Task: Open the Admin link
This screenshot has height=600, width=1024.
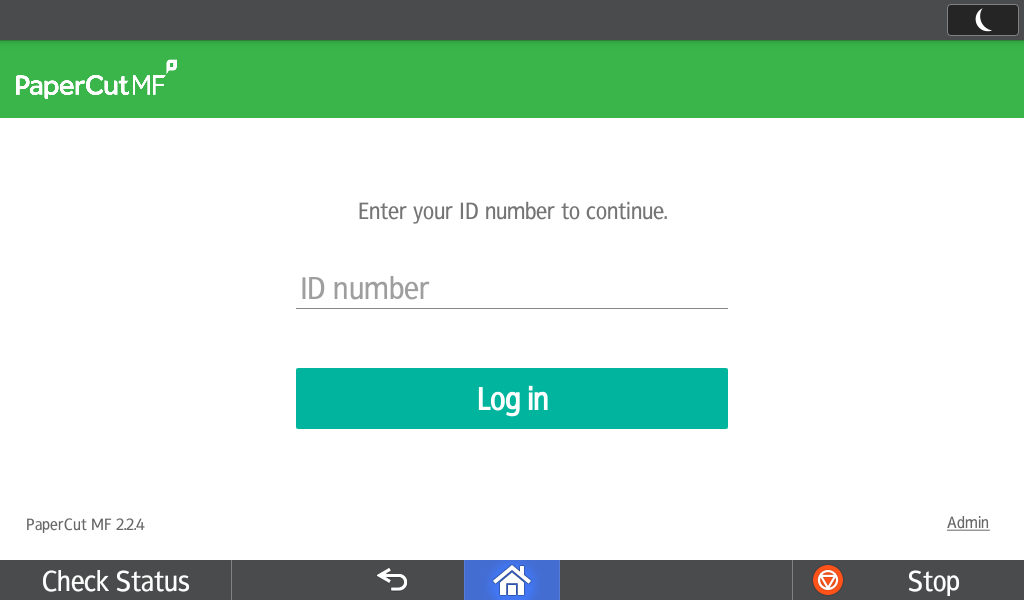Action: point(967,523)
